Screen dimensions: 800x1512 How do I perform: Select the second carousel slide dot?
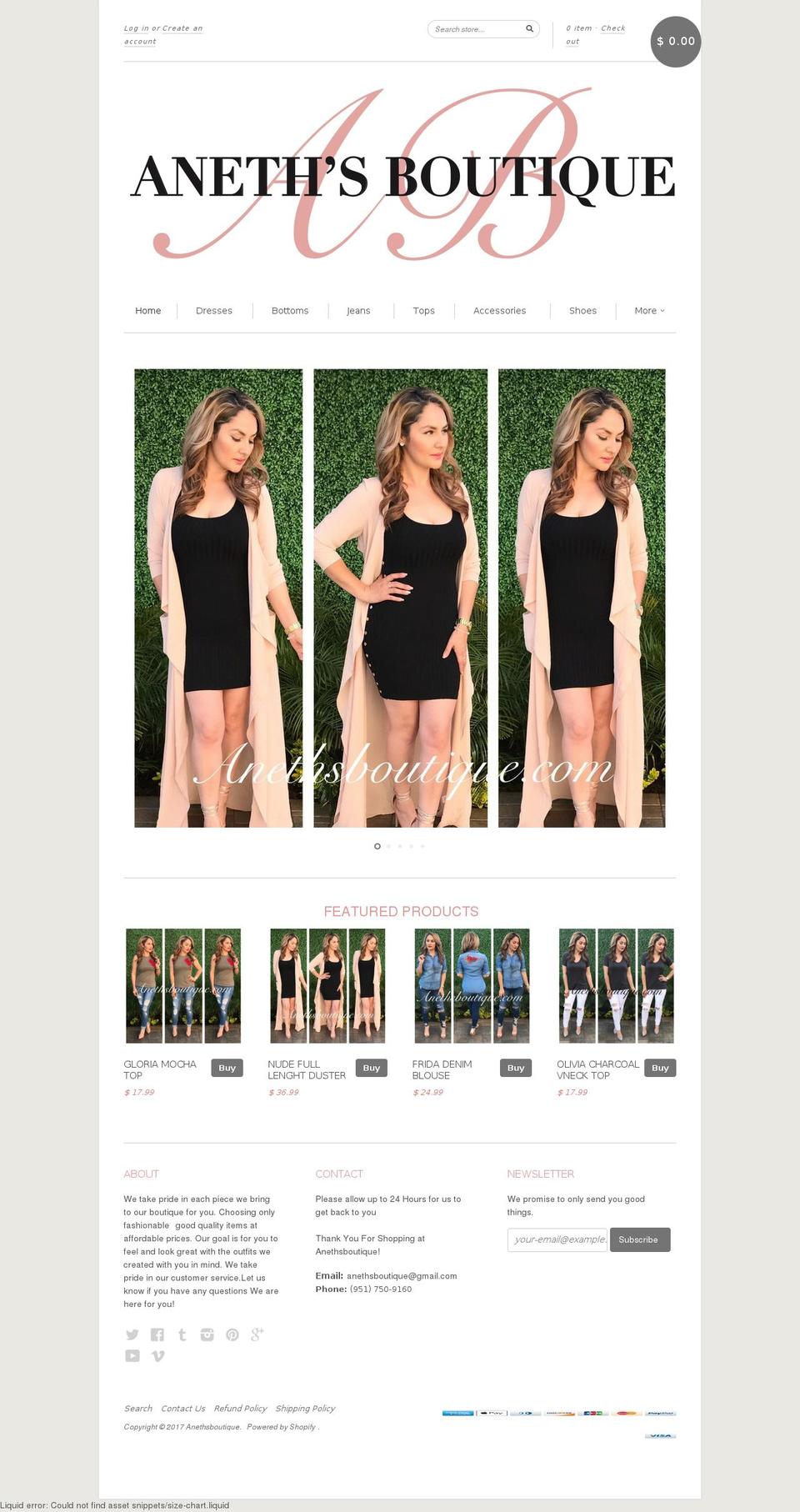point(388,845)
